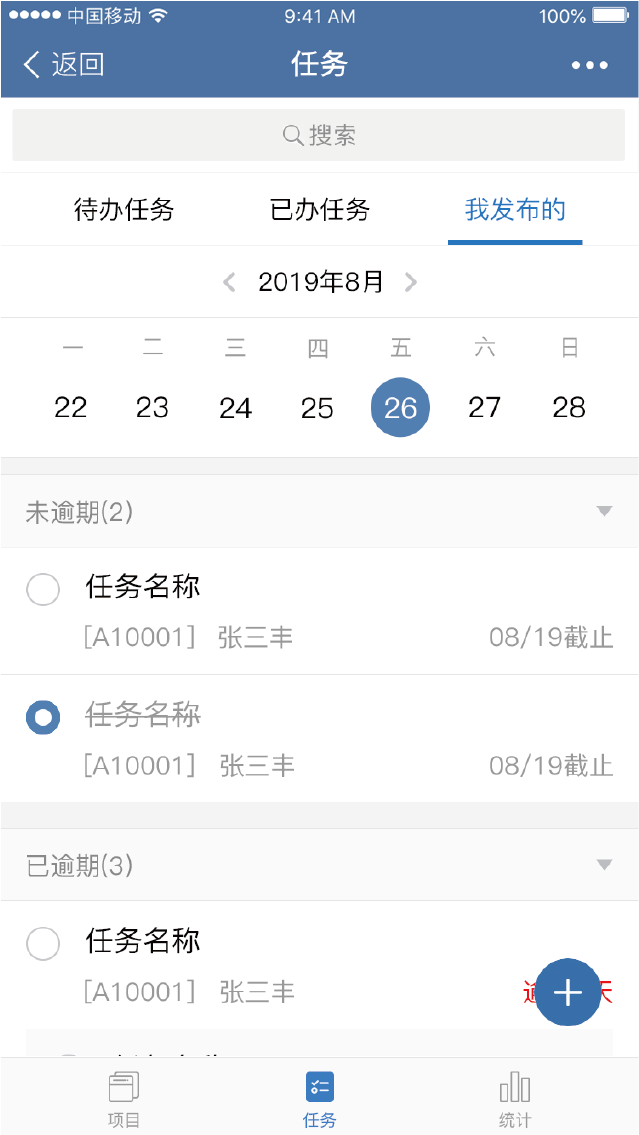639x1135 pixels.
Task: Switch to the 已办任务 tab
Action: (320, 210)
